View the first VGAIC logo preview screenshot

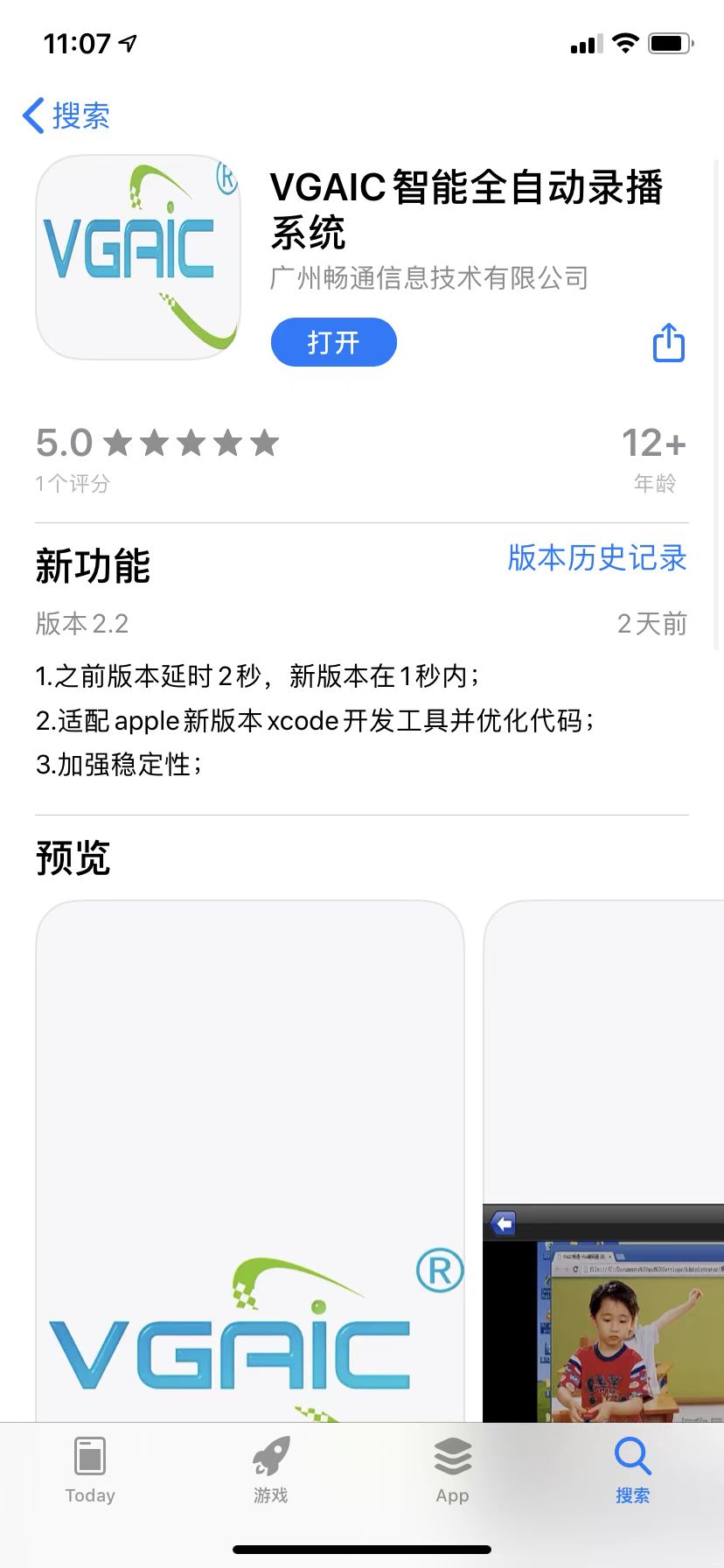click(250, 1161)
